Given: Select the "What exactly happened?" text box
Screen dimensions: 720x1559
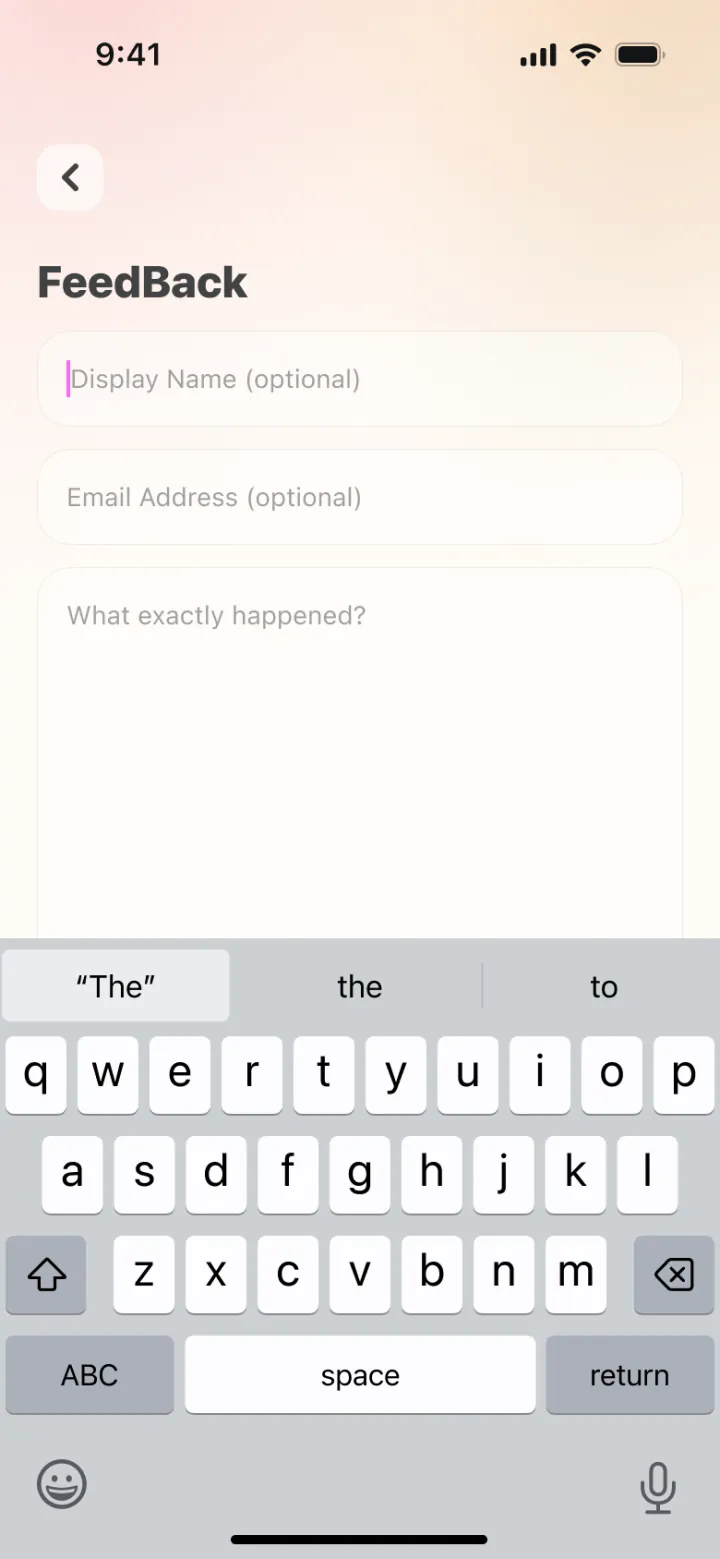Looking at the screenshot, I should [x=360, y=753].
